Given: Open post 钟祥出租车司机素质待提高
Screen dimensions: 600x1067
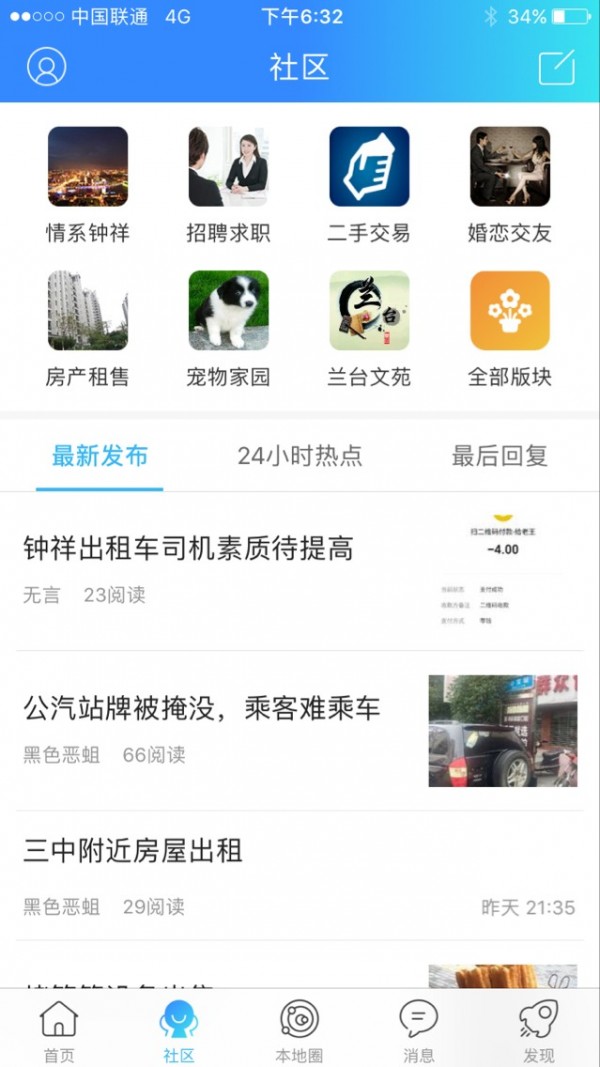Looking at the screenshot, I should 188,548.
